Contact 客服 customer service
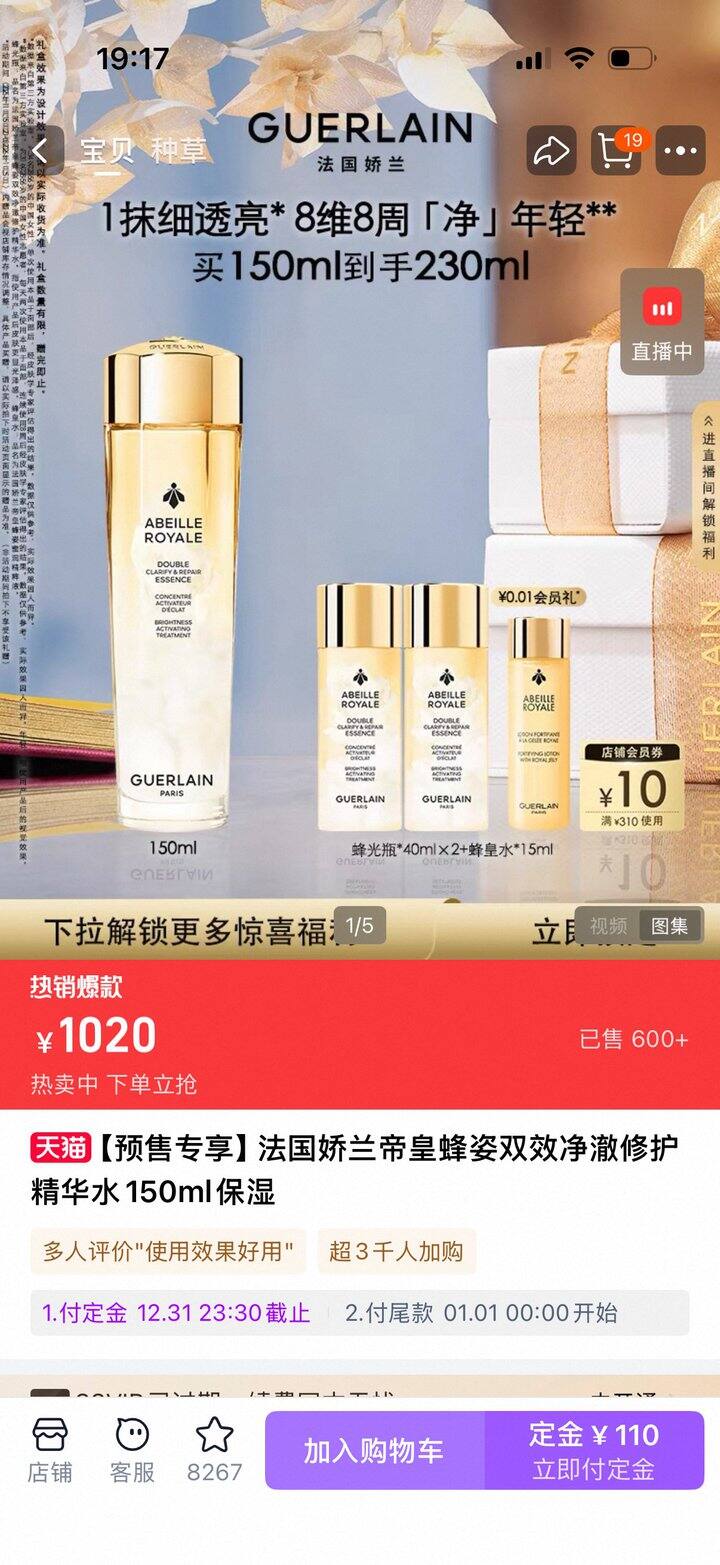This screenshot has height=1565, width=720. pos(132,1450)
